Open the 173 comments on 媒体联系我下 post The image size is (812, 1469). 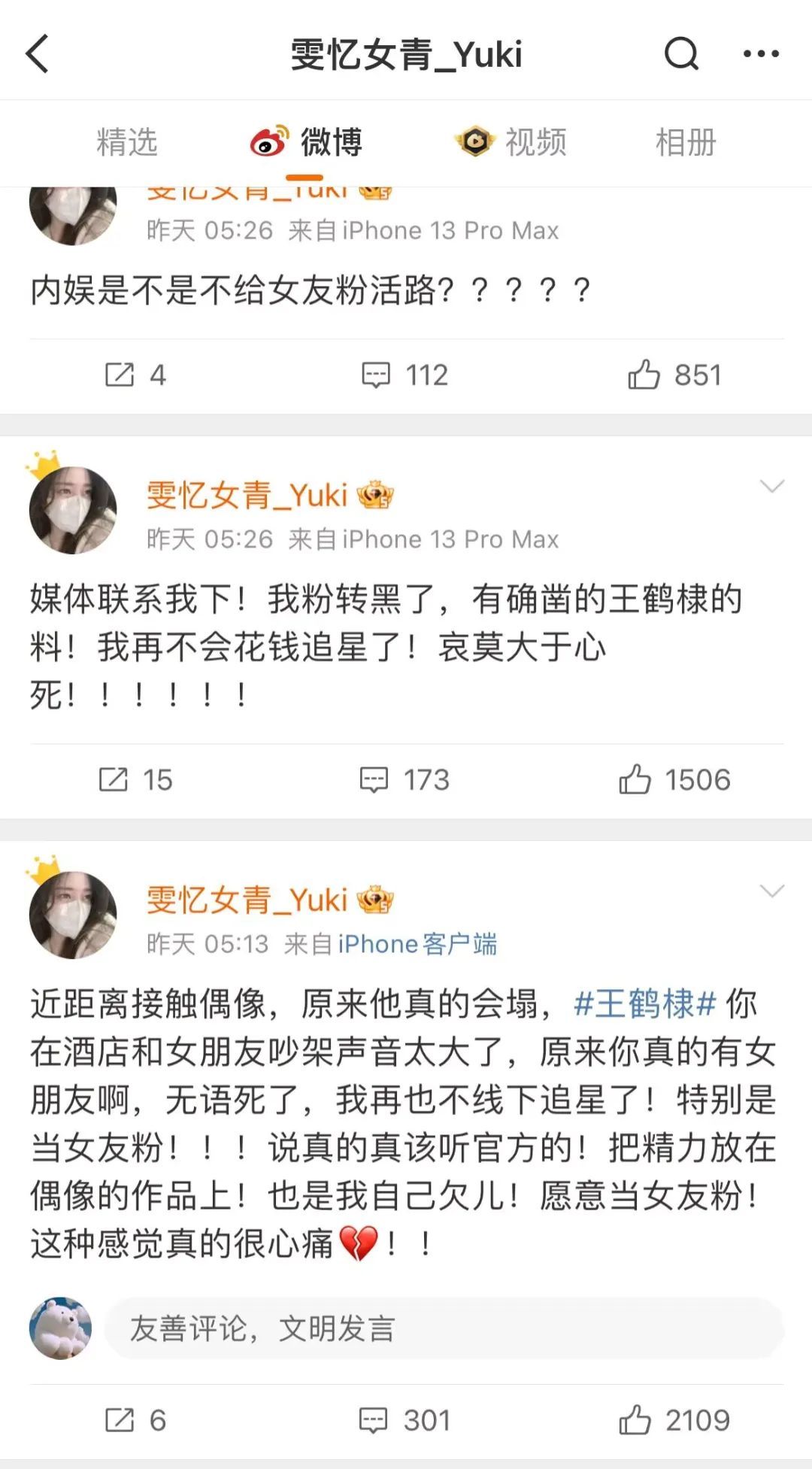pyautogui.click(x=404, y=780)
